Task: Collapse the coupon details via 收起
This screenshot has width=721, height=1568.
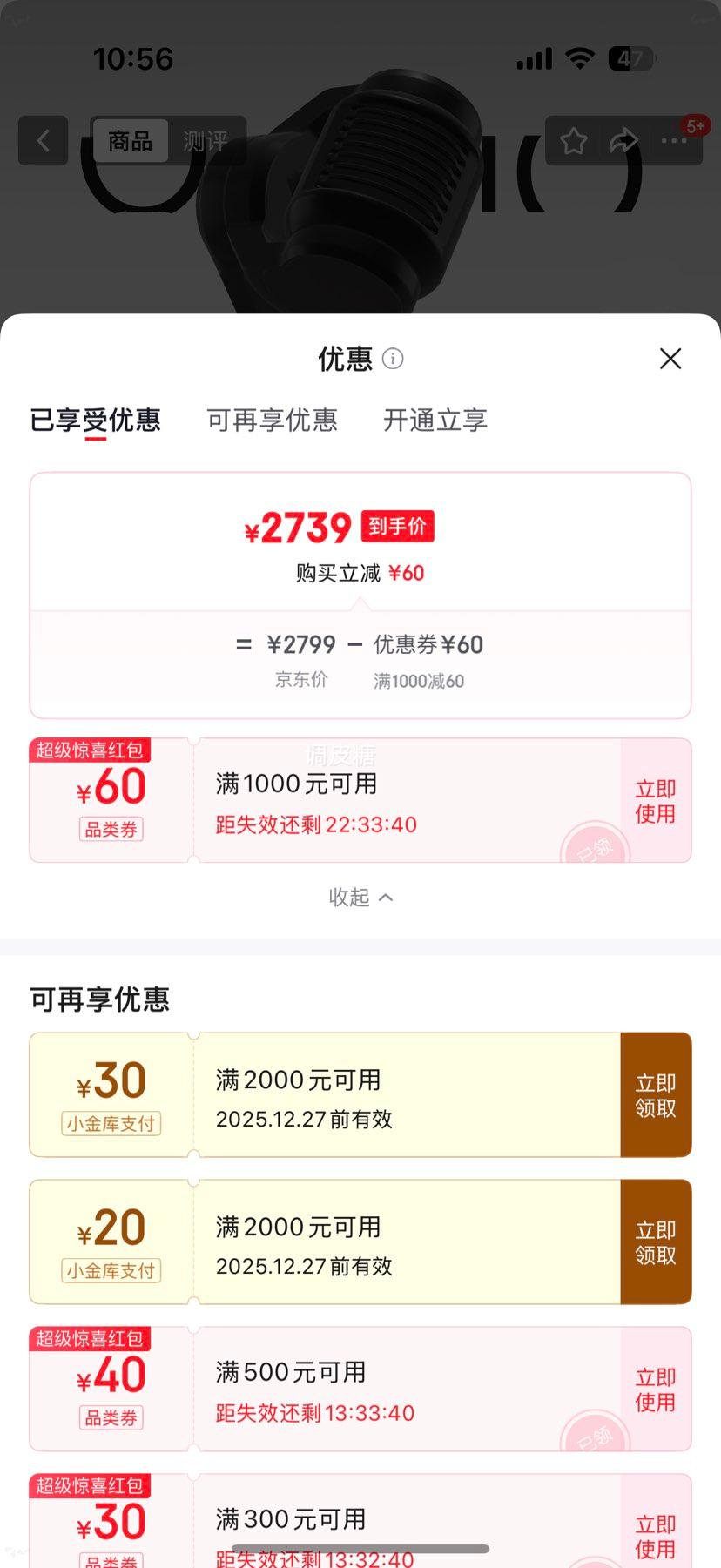Action: pos(360,897)
